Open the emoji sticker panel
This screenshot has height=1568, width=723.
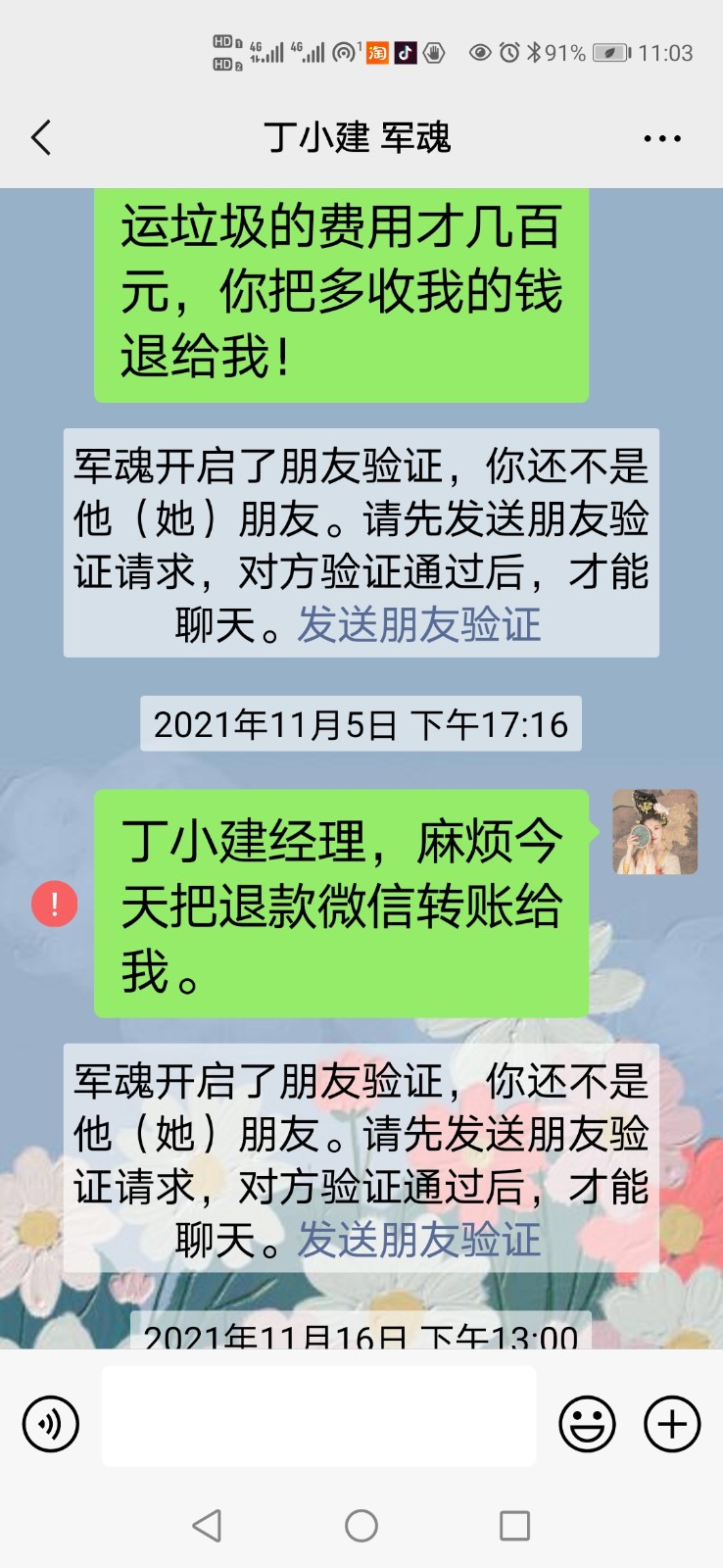587,1424
